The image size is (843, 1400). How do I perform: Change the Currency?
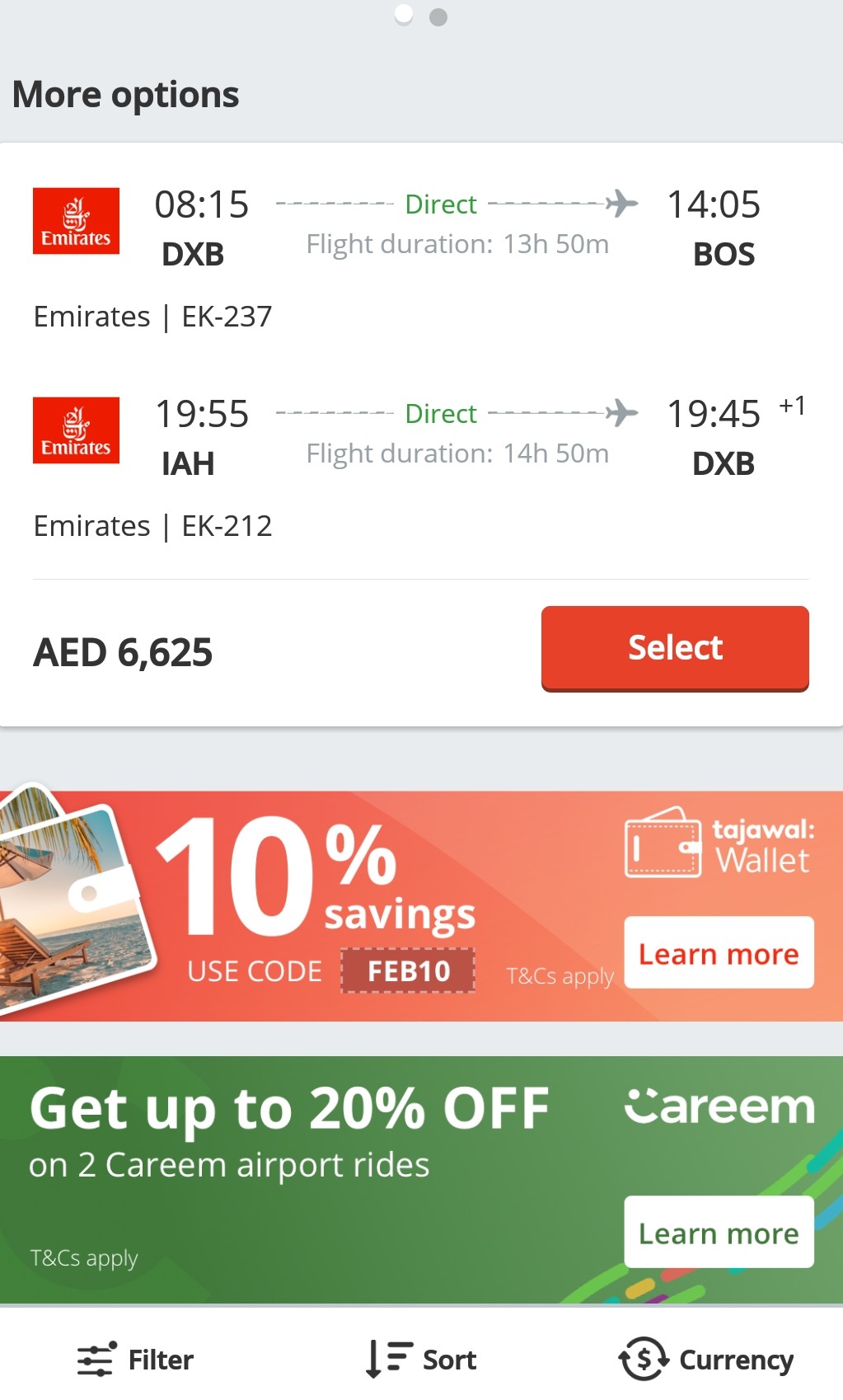(x=706, y=1360)
